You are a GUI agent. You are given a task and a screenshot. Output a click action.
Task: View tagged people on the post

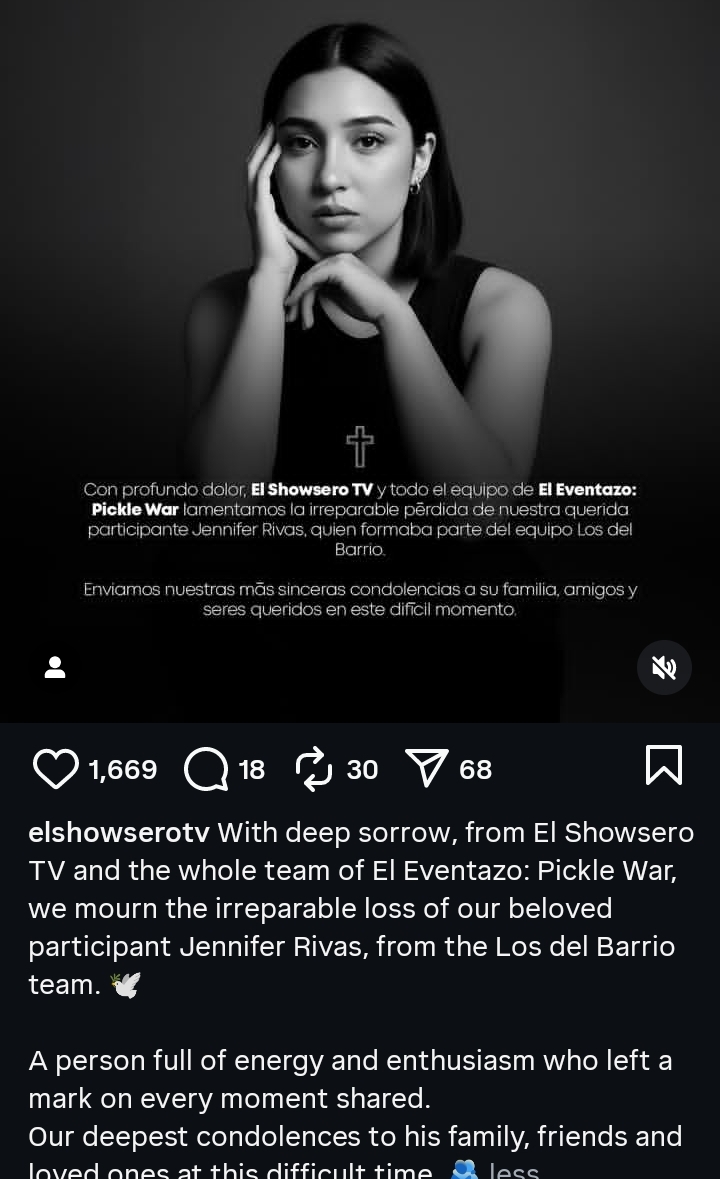[x=55, y=667]
